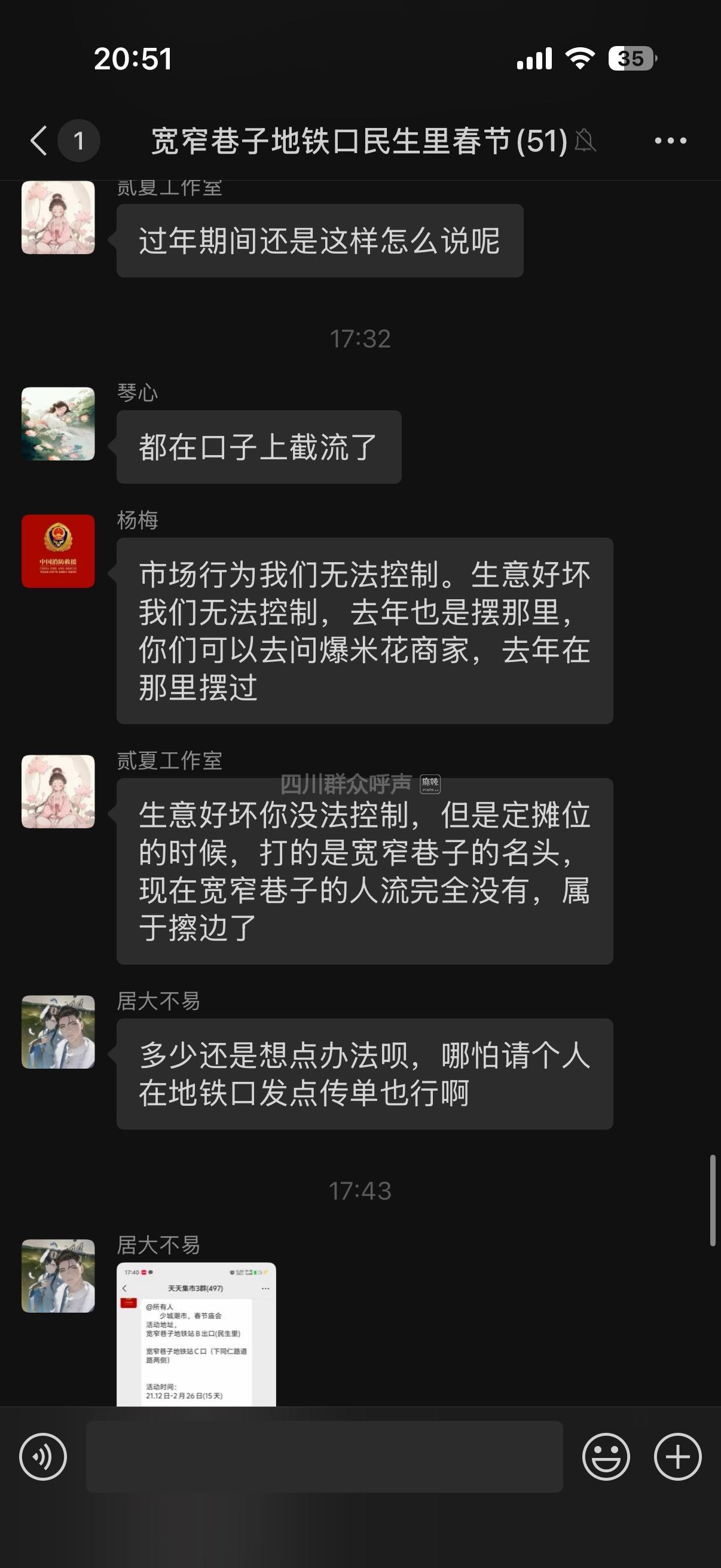View the screenshot image shared by 居大不易
The width and height of the screenshot is (721, 1568).
196,1333
